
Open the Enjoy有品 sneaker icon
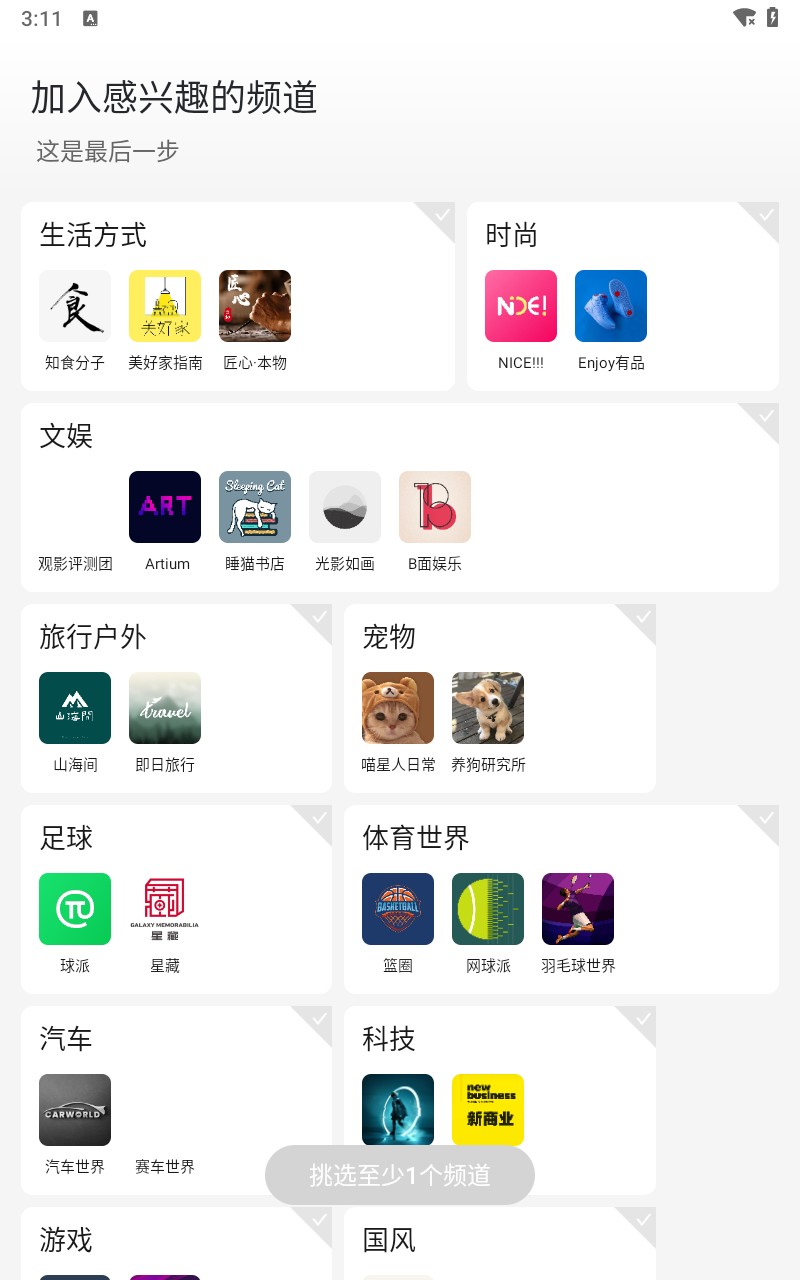click(x=611, y=305)
